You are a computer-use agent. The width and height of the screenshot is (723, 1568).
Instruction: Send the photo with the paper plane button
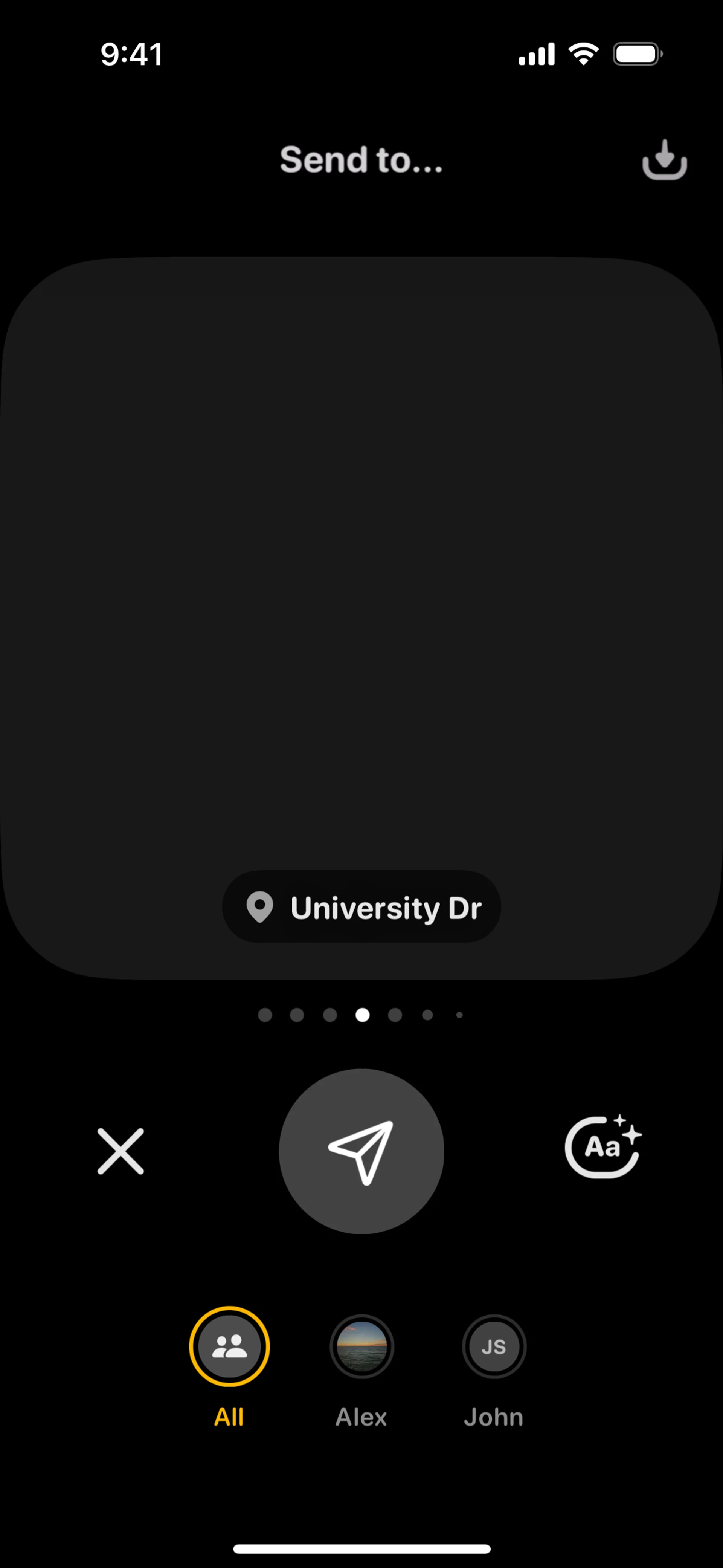coord(361,1151)
